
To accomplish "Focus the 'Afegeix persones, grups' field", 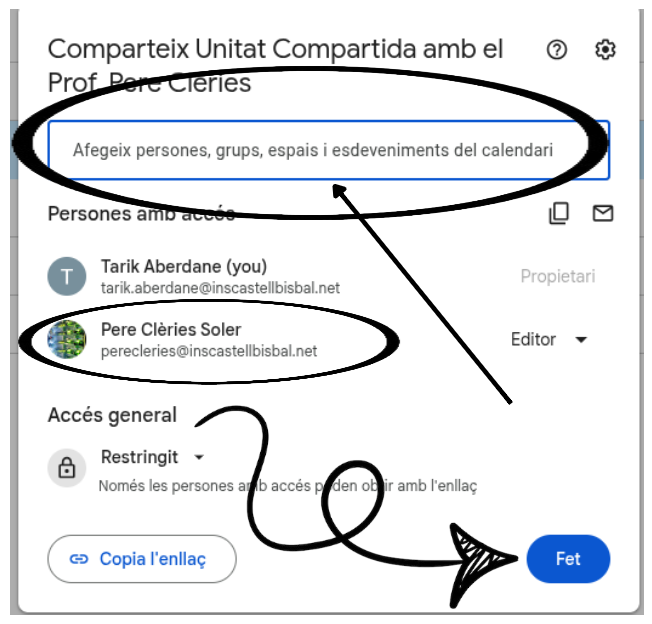I will tap(328, 150).
